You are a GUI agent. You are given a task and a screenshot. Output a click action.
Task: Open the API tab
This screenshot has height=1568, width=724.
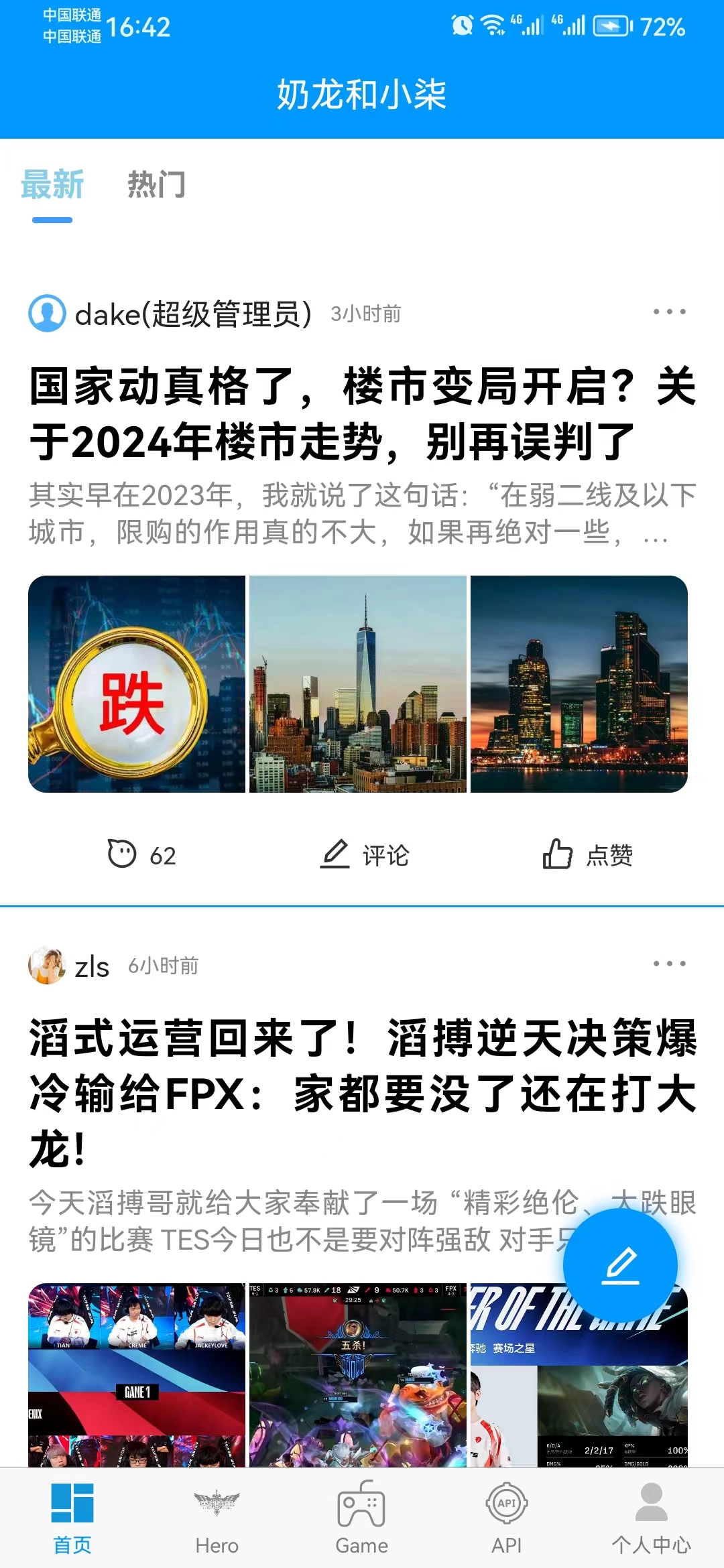pyautogui.click(x=507, y=1518)
